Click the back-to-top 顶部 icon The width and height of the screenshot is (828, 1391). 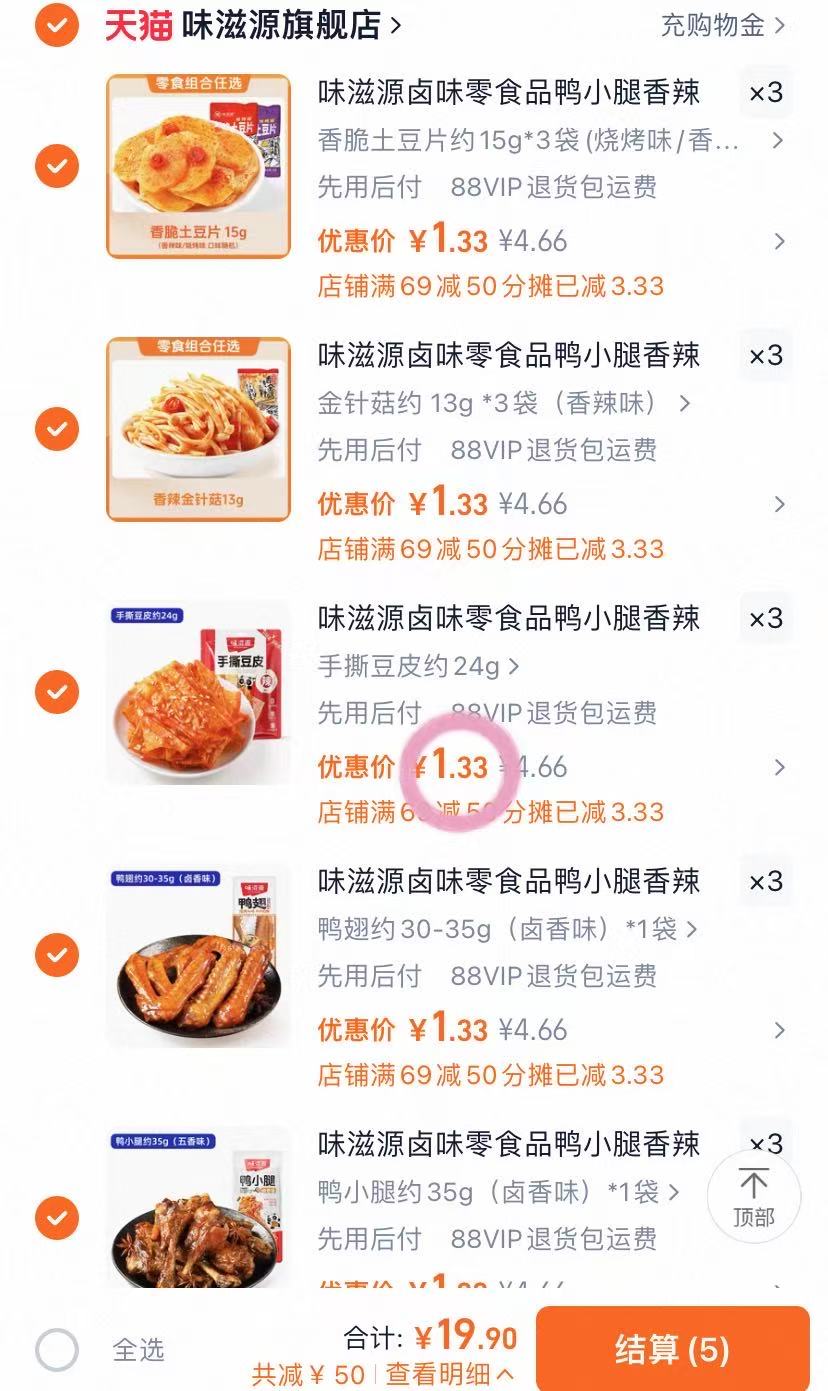[x=754, y=1196]
